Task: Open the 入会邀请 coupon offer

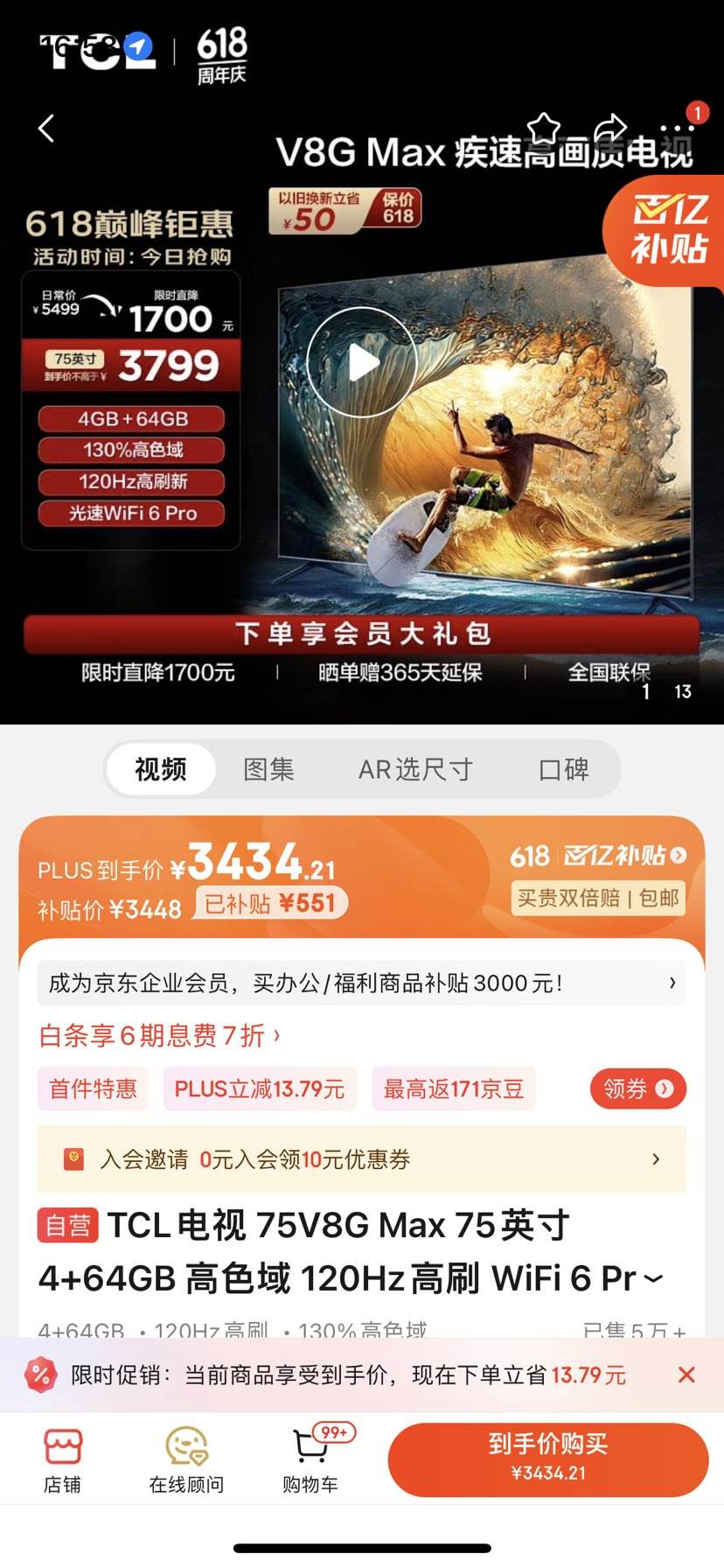Action: point(361,1159)
